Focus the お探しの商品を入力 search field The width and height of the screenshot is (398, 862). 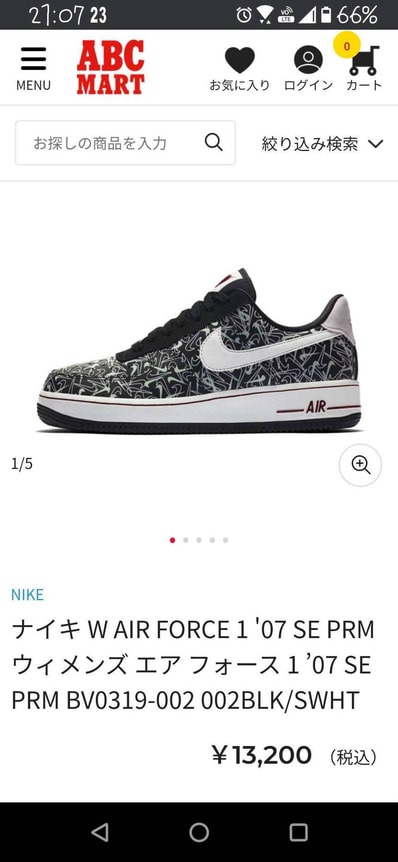click(125, 143)
